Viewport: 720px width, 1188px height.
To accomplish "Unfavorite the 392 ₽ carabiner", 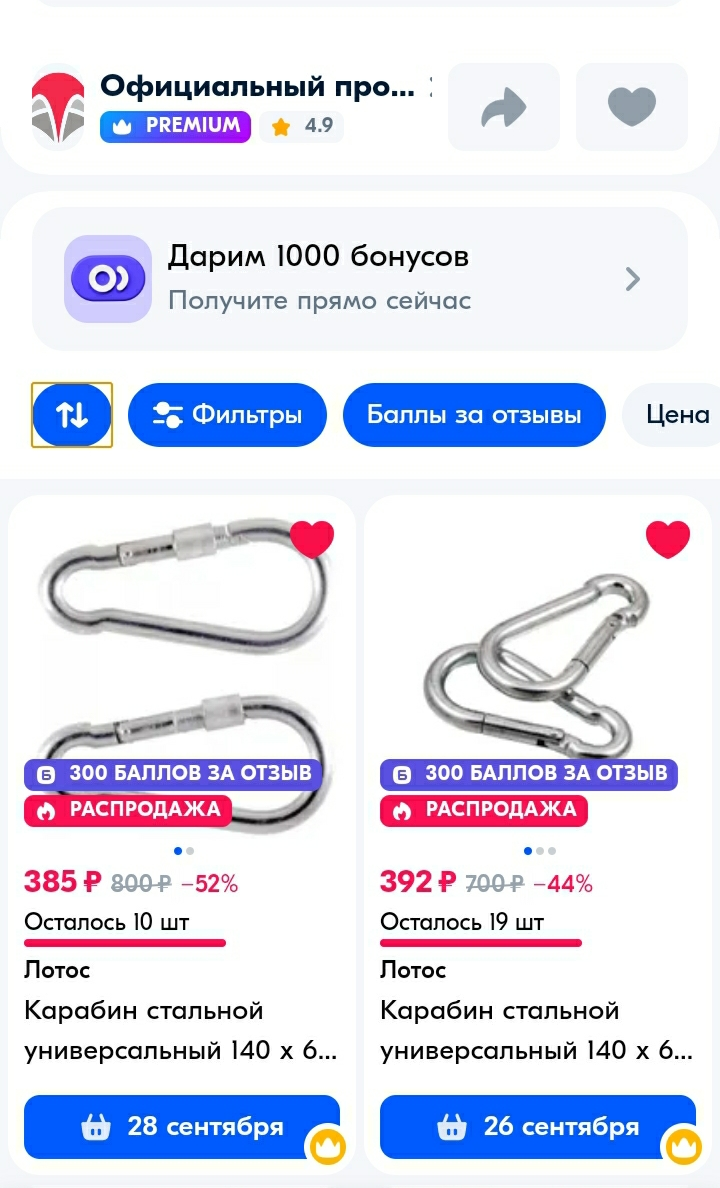I will pos(668,539).
